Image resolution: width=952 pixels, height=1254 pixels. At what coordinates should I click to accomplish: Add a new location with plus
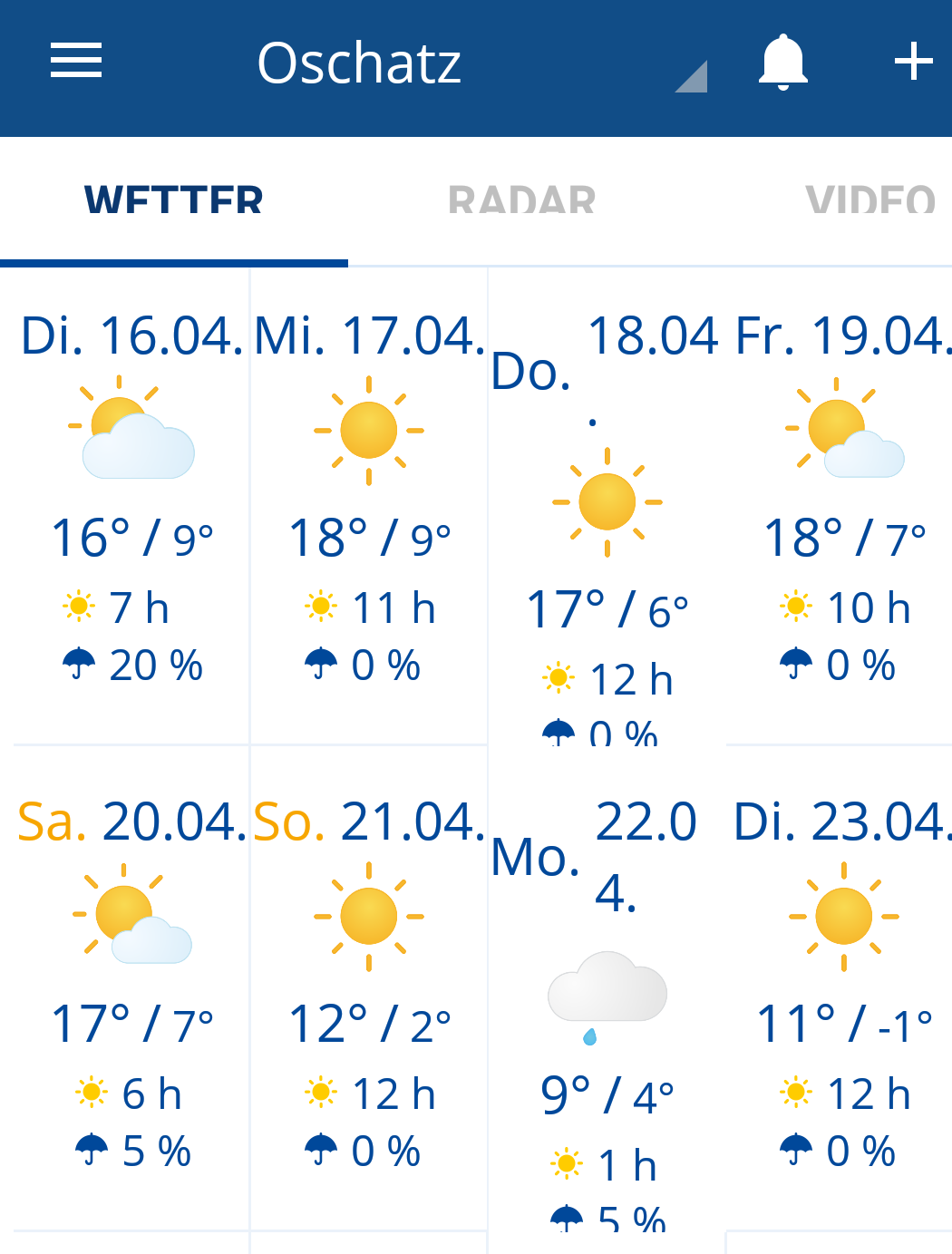coord(913,62)
